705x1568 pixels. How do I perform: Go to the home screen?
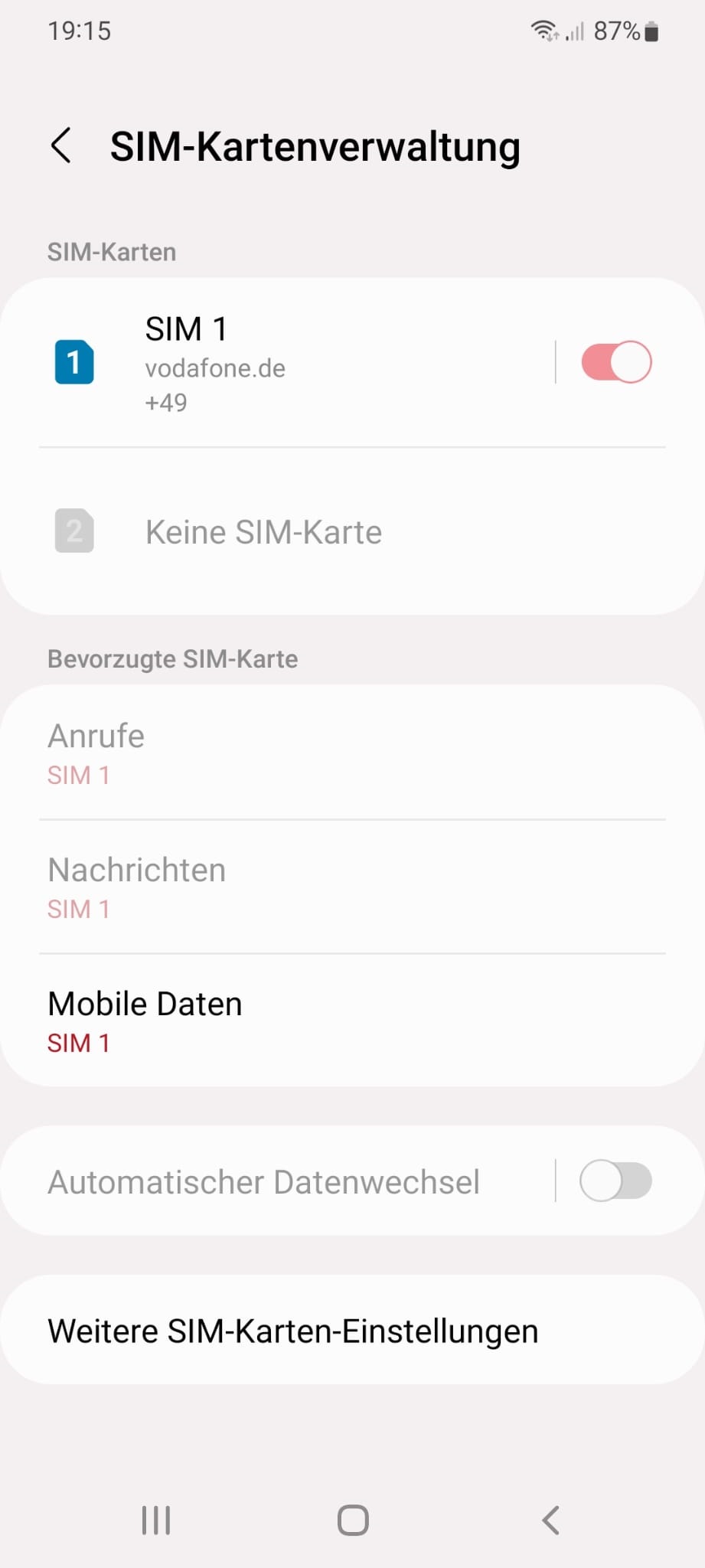[353, 1520]
